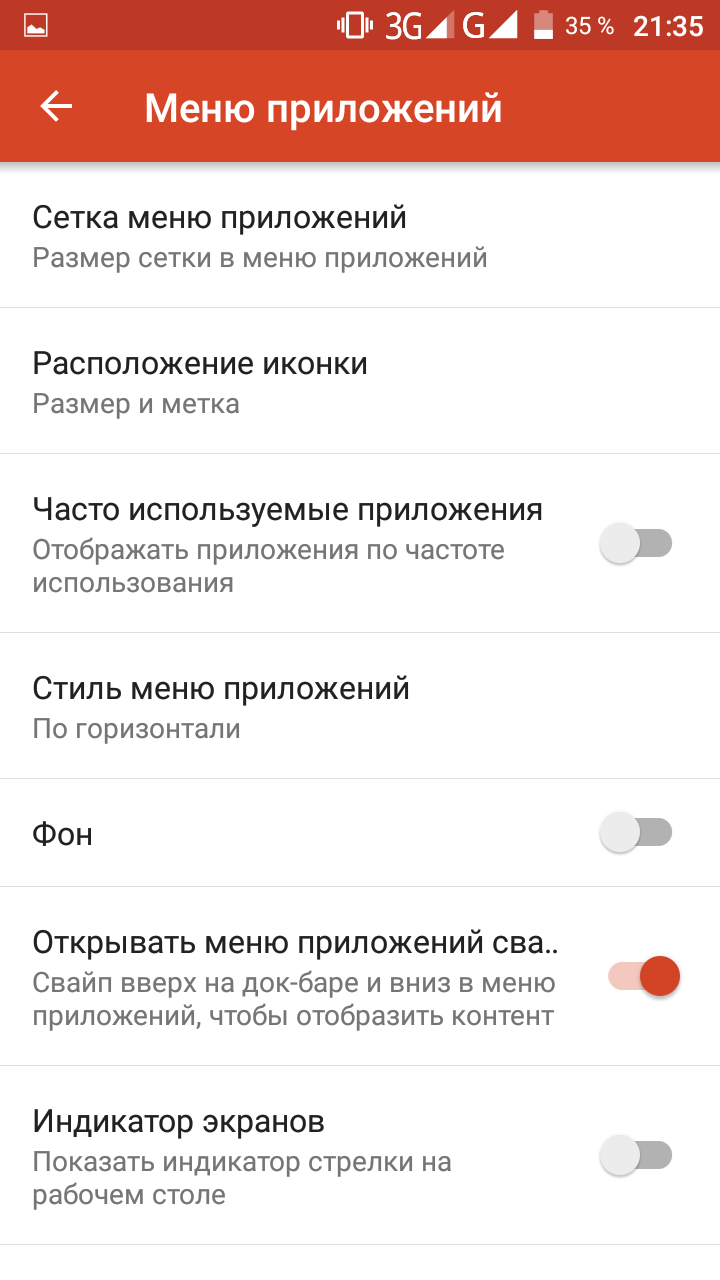Go back using the header arrow

point(57,107)
